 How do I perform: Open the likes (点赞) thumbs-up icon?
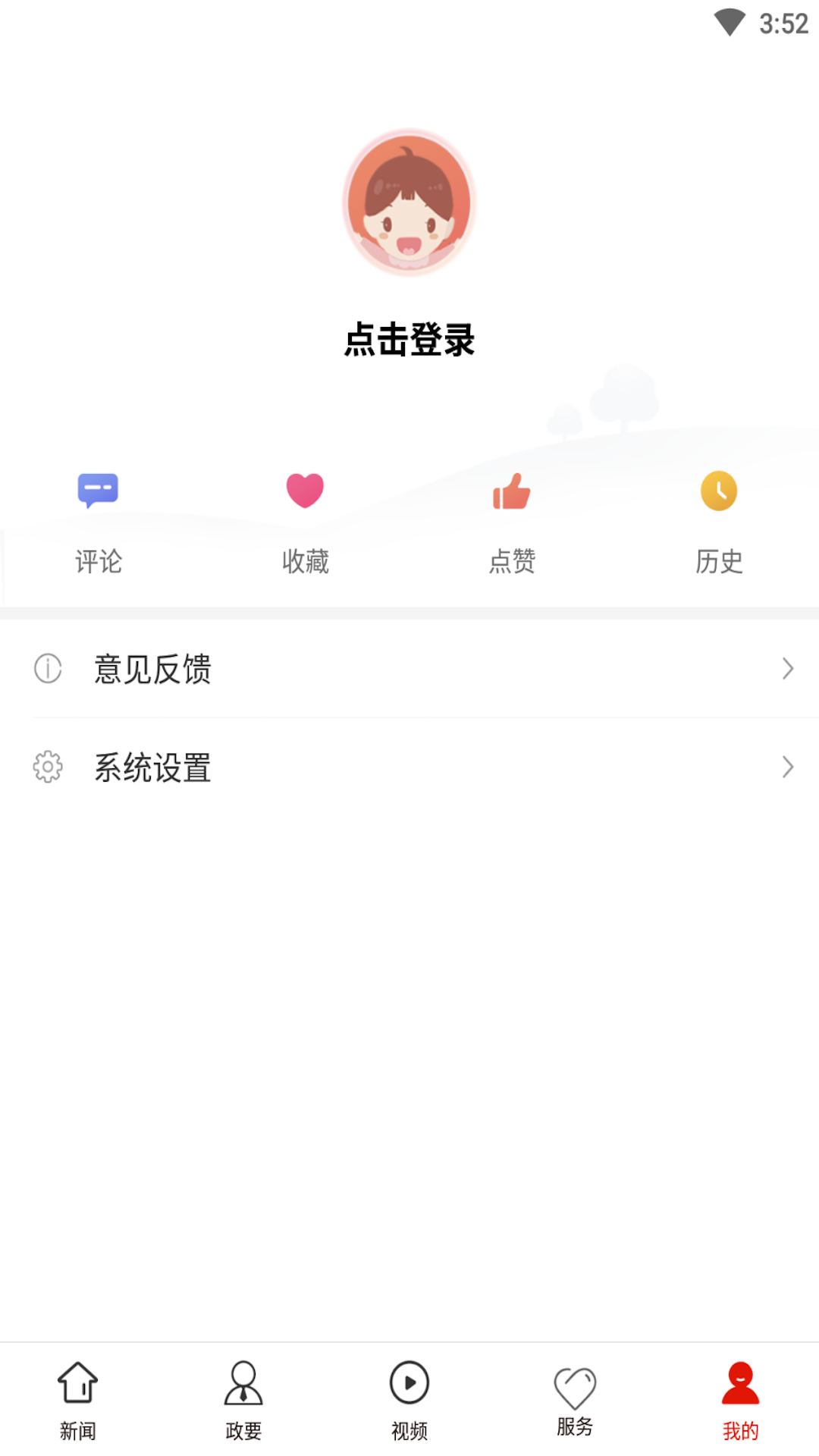click(511, 491)
